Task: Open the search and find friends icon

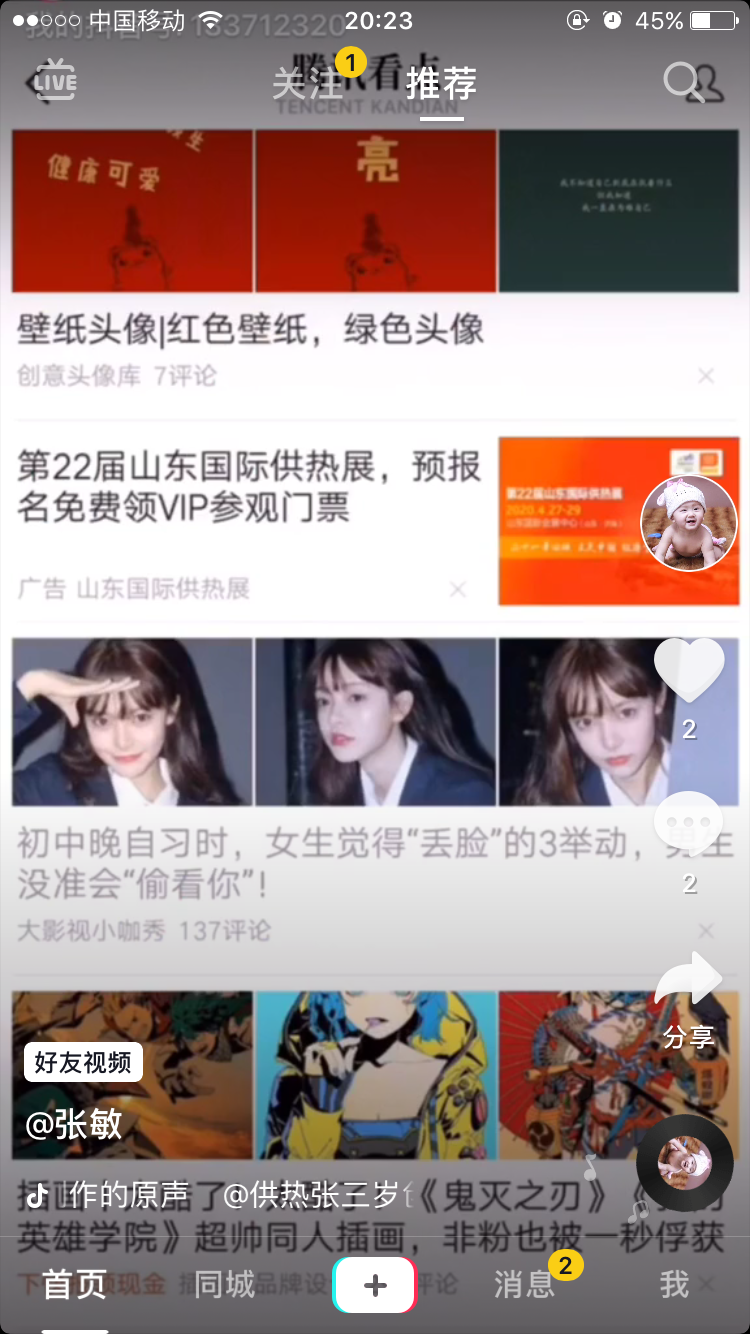Action: [693, 83]
